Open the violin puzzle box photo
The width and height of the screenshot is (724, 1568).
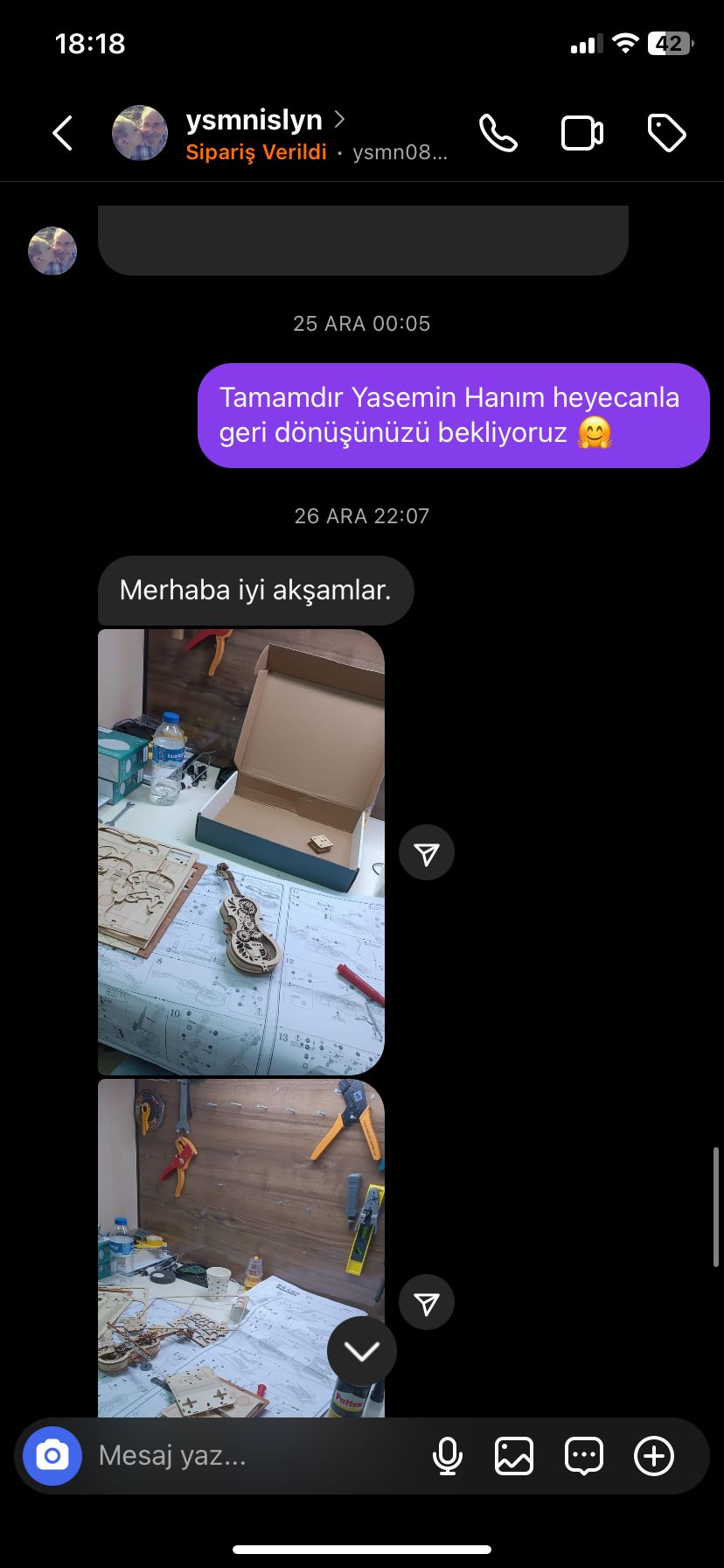tap(241, 851)
